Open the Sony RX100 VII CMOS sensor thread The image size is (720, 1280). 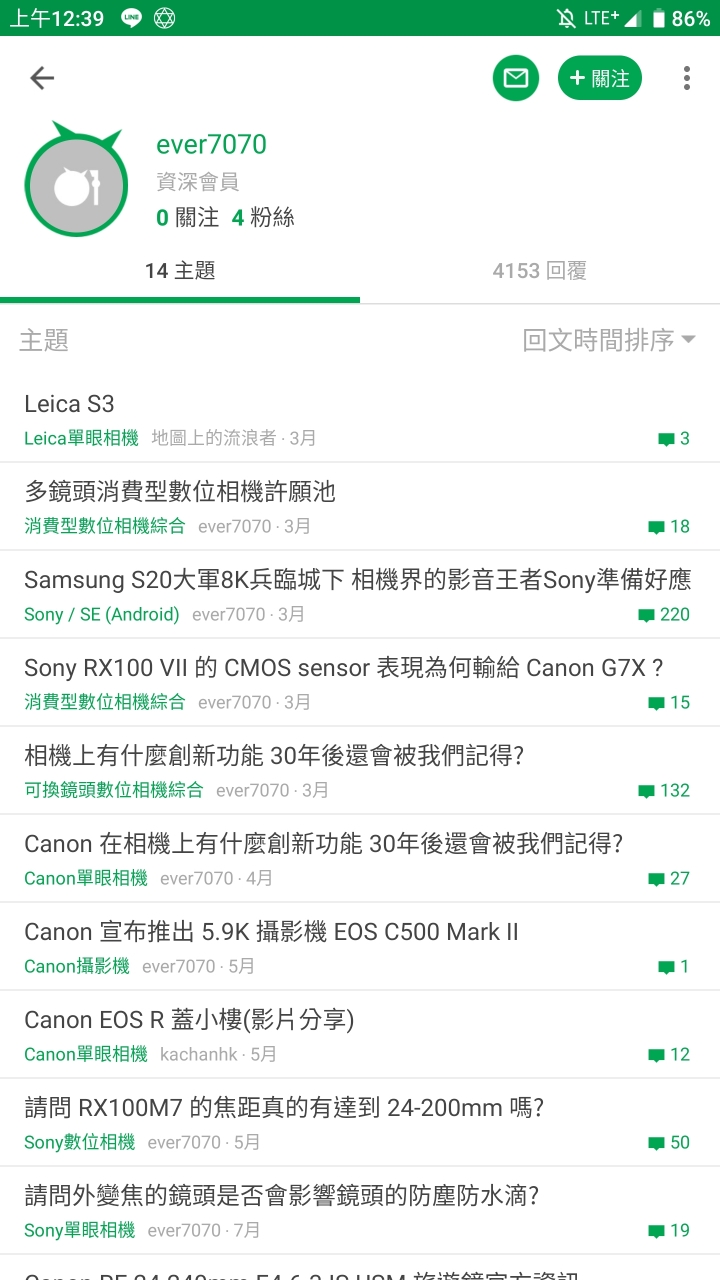pos(360,683)
